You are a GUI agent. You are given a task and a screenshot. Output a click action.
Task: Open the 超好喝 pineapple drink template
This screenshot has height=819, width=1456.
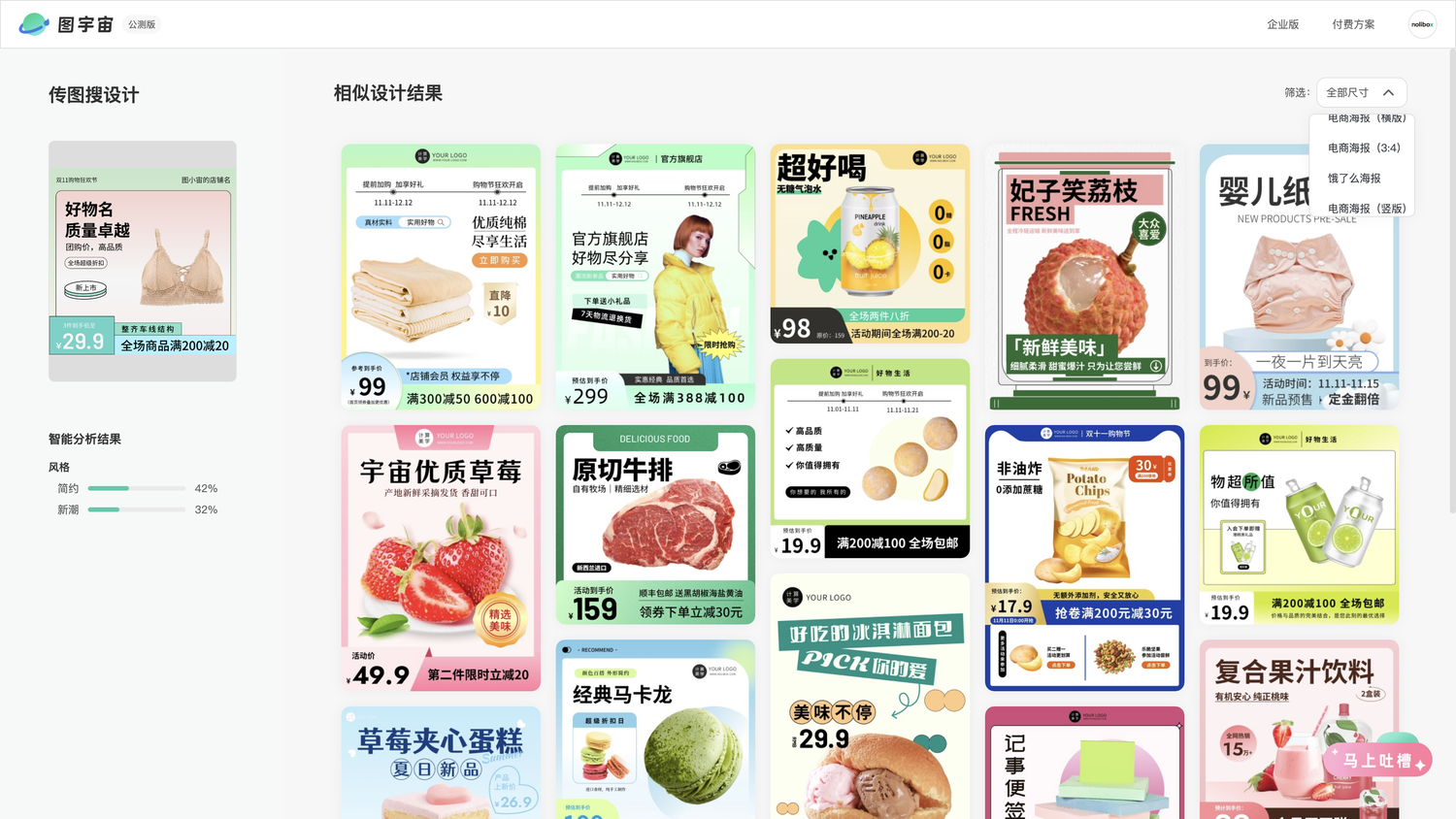[870, 243]
